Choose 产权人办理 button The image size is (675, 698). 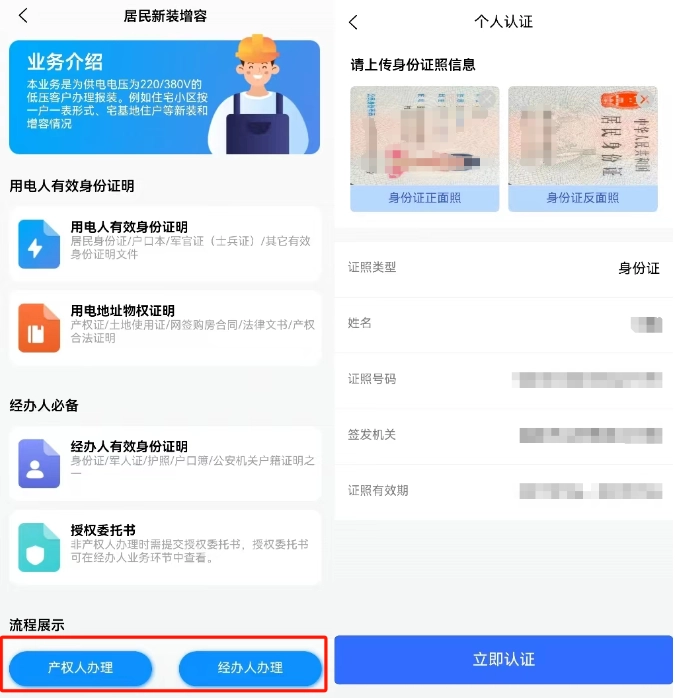click(x=81, y=667)
